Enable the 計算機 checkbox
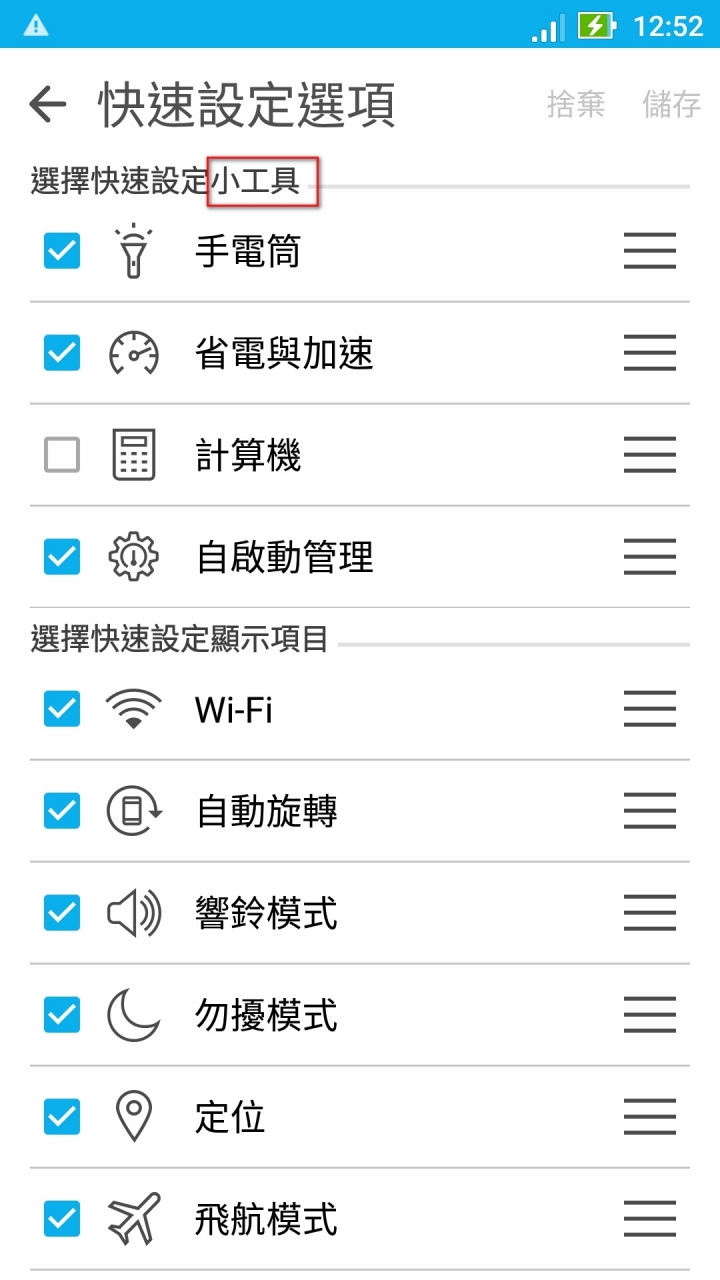Image resolution: width=720 pixels, height=1280 pixels. click(62, 455)
